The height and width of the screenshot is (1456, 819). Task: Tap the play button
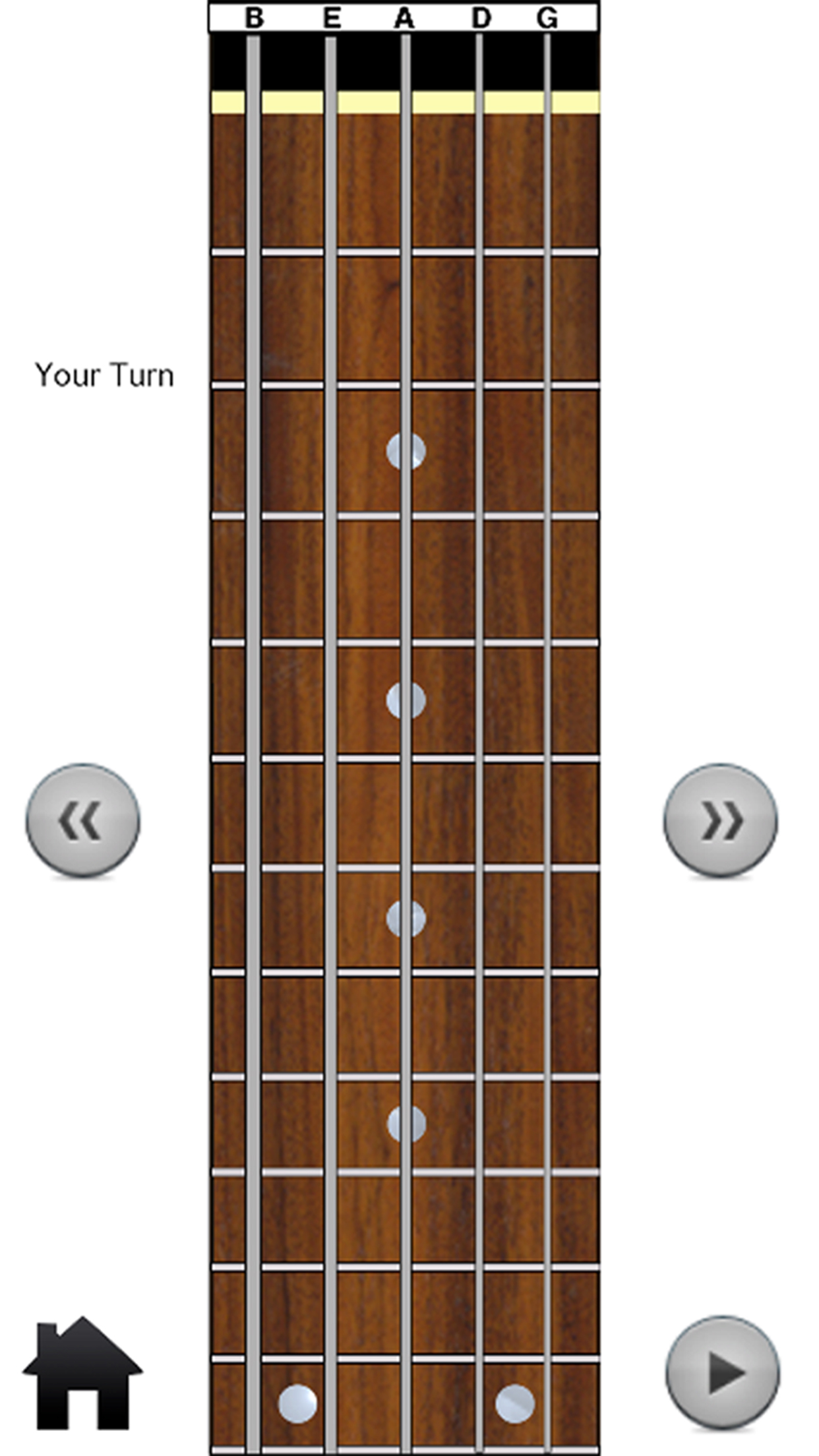(723, 1372)
